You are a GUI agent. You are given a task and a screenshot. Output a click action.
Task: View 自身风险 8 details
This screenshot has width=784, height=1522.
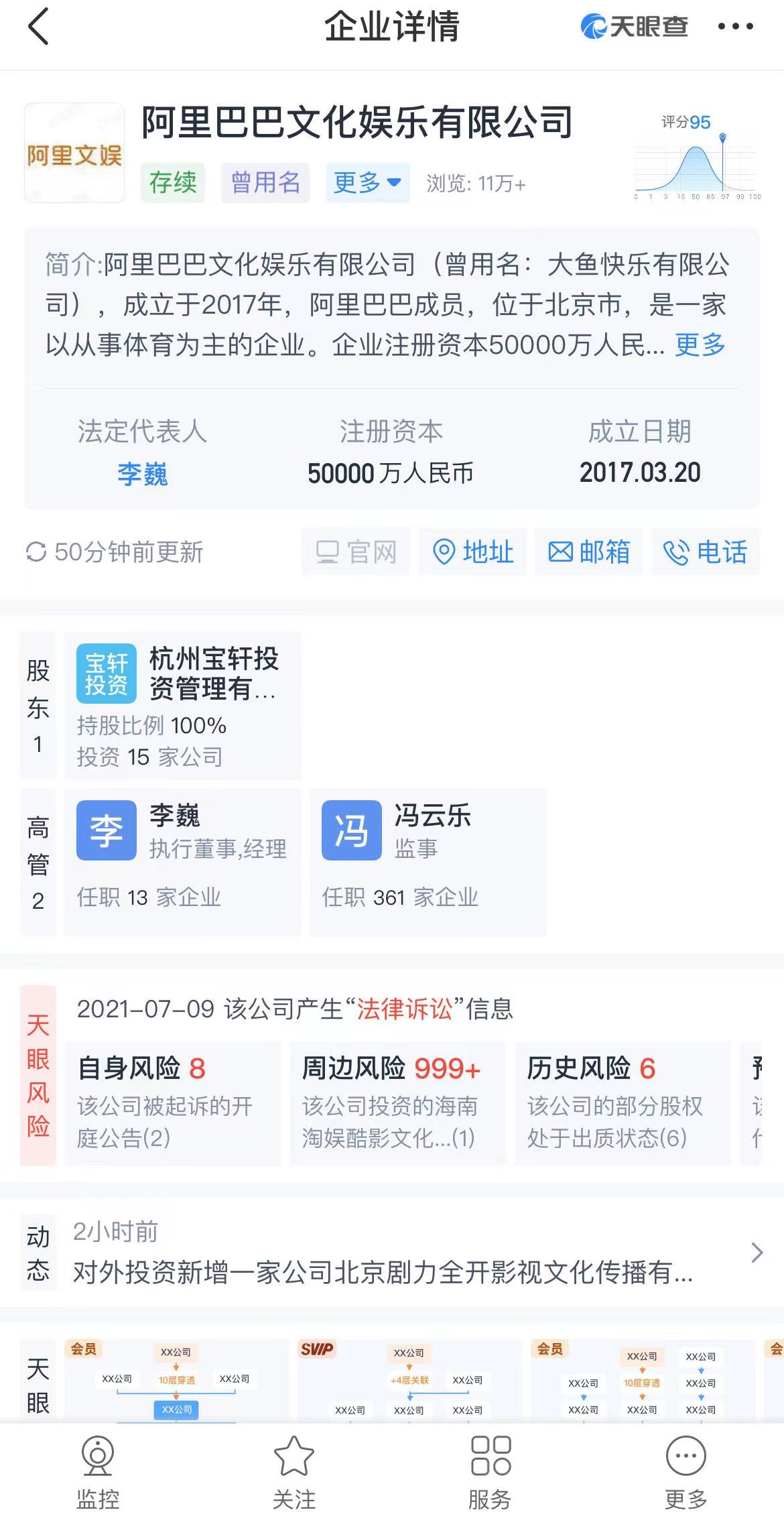pos(173,1103)
